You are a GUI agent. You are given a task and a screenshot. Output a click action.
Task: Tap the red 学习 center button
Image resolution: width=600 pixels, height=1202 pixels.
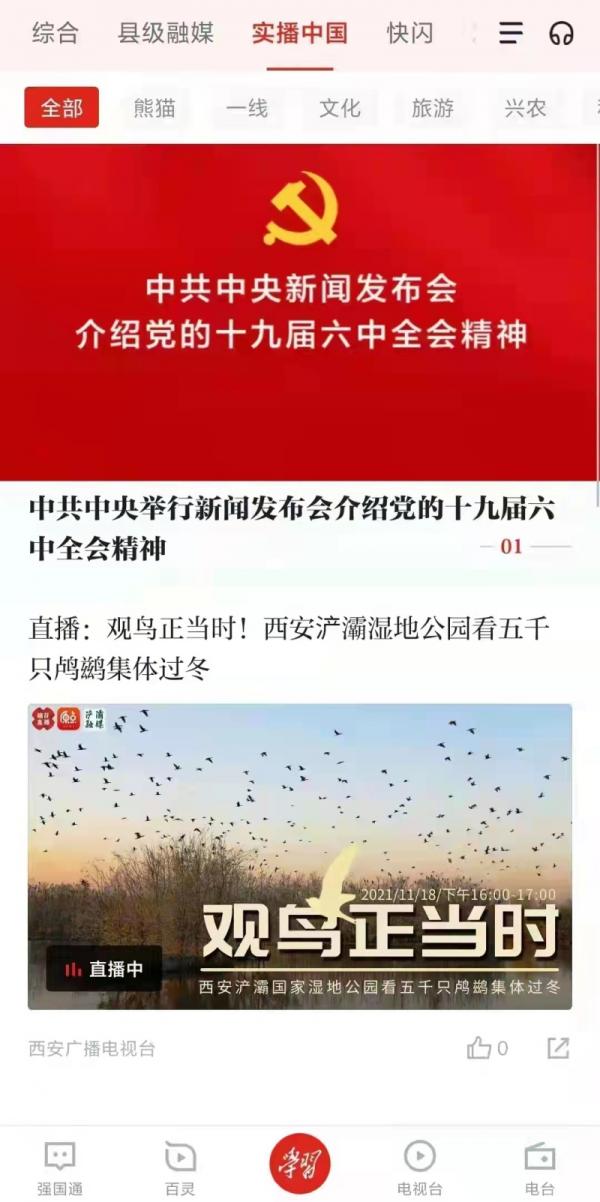point(300,1163)
